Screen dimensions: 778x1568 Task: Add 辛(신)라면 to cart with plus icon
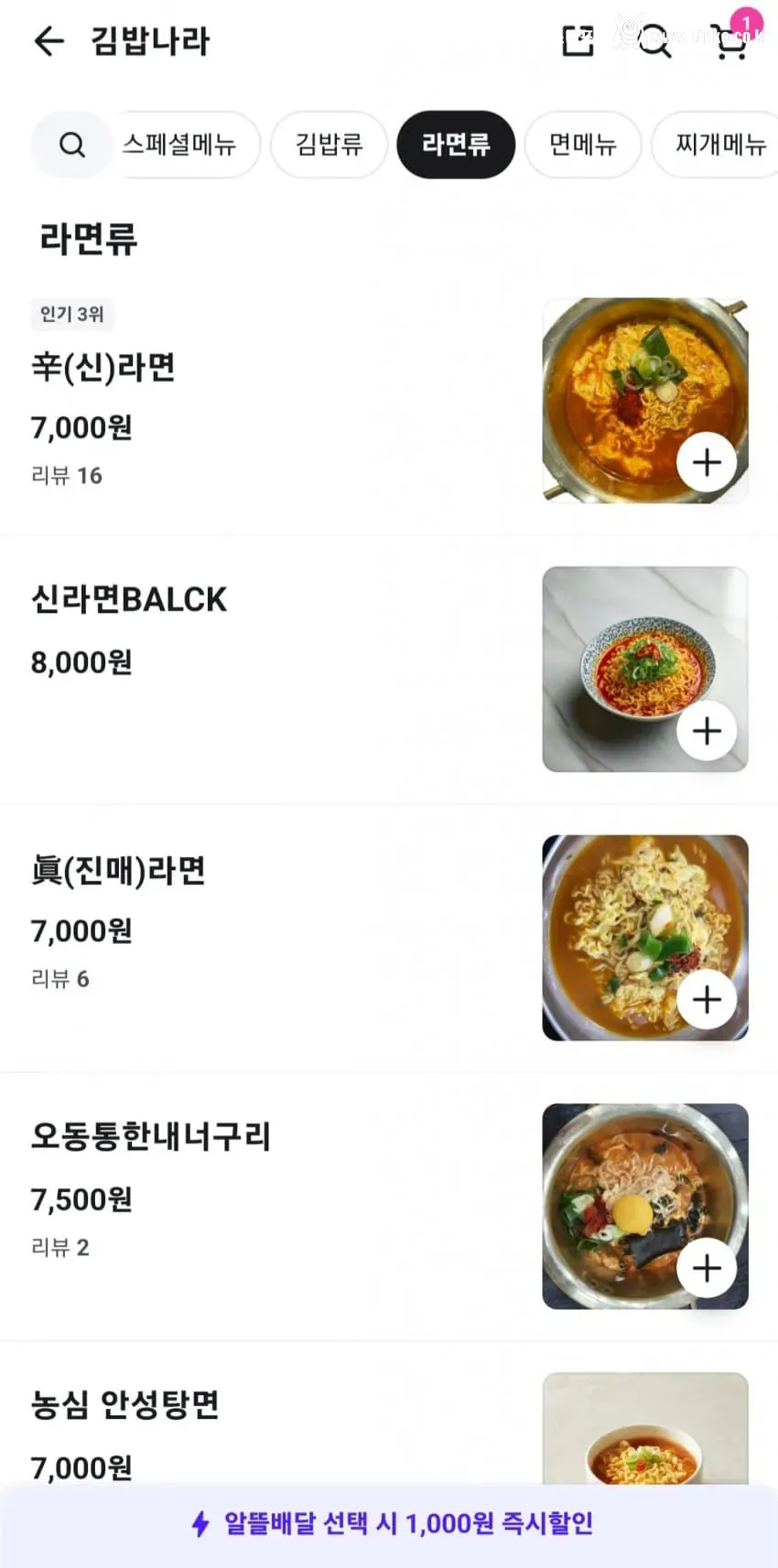click(706, 463)
